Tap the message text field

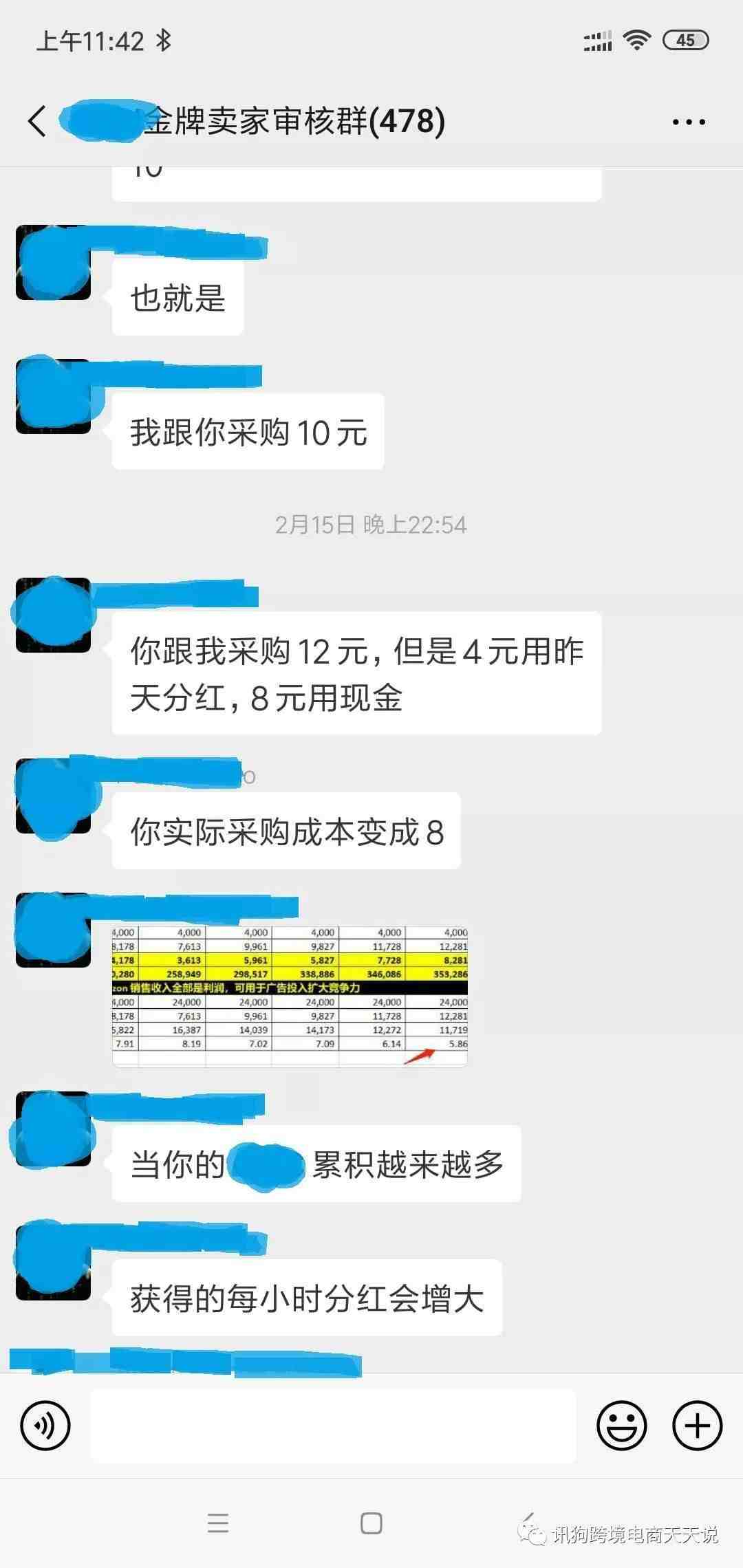(333, 1426)
